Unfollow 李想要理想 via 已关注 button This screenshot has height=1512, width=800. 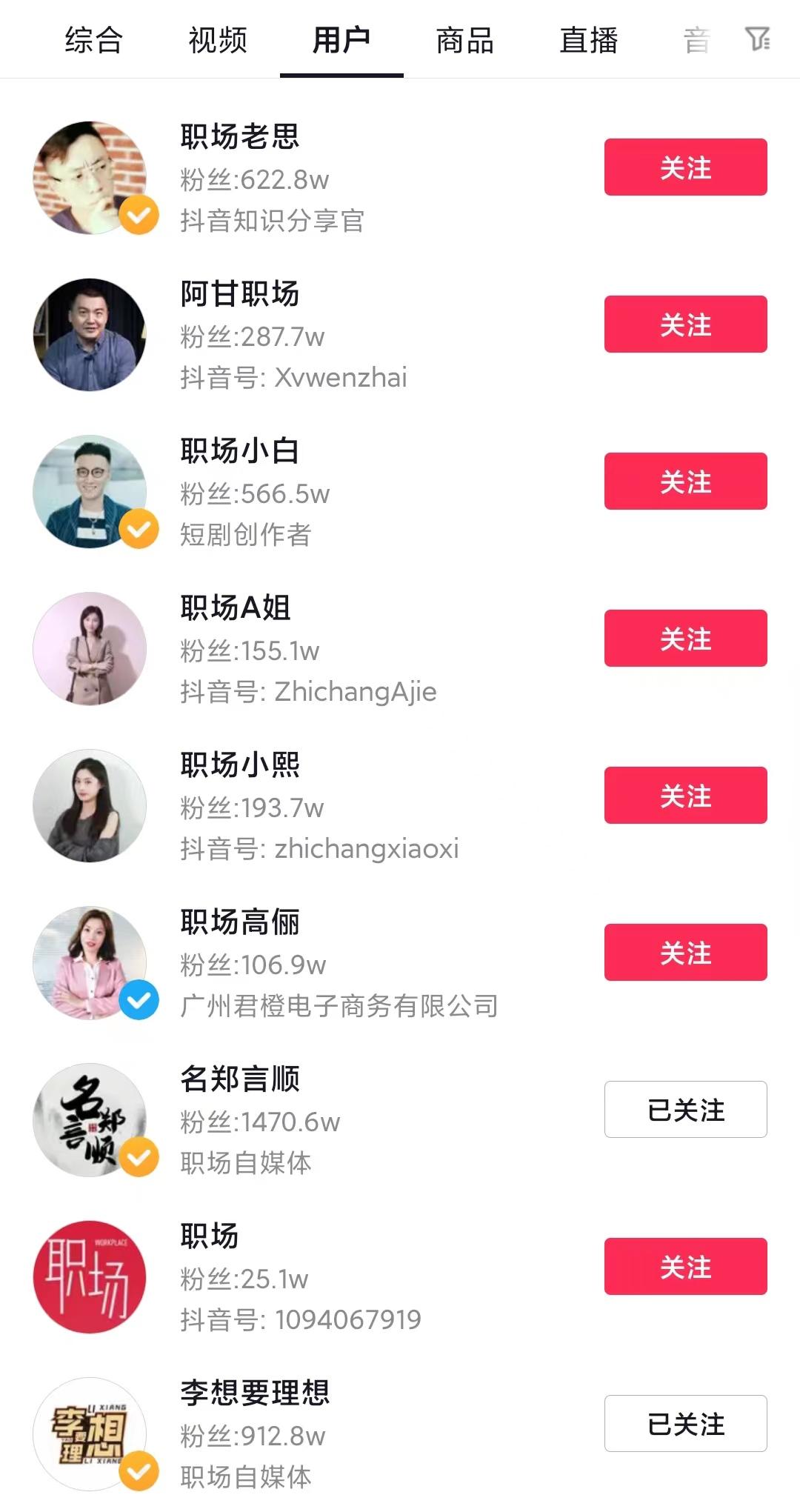(x=684, y=1423)
